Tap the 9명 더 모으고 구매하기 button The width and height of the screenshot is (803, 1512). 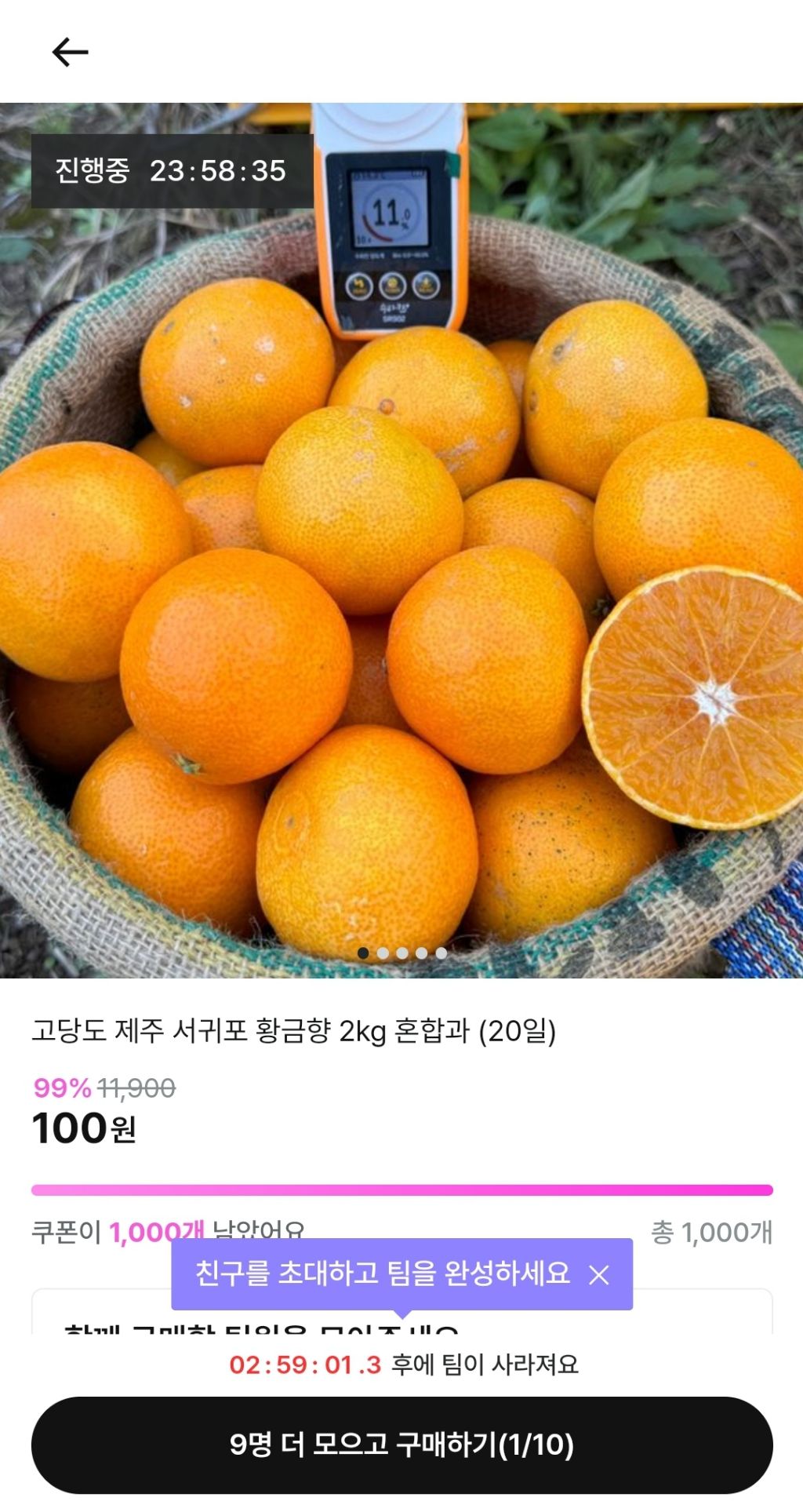(x=401, y=1445)
